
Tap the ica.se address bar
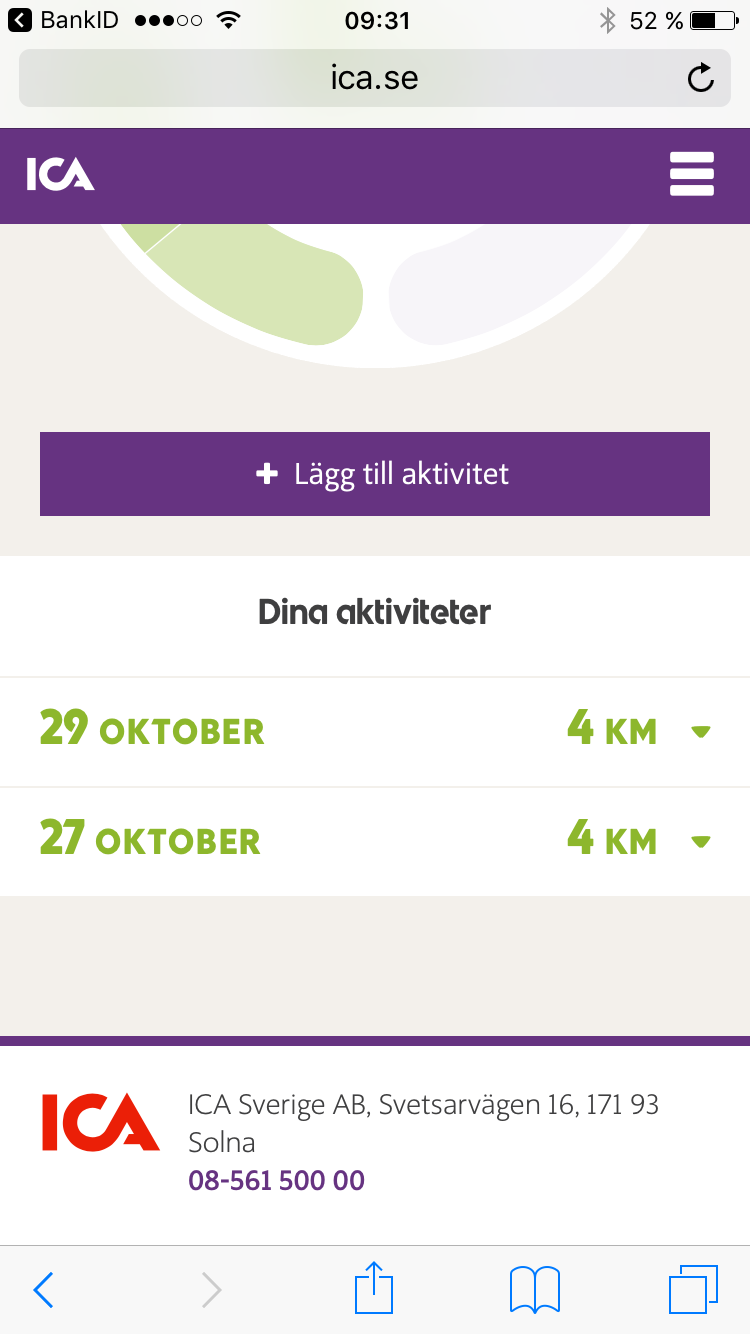pyautogui.click(x=375, y=78)
